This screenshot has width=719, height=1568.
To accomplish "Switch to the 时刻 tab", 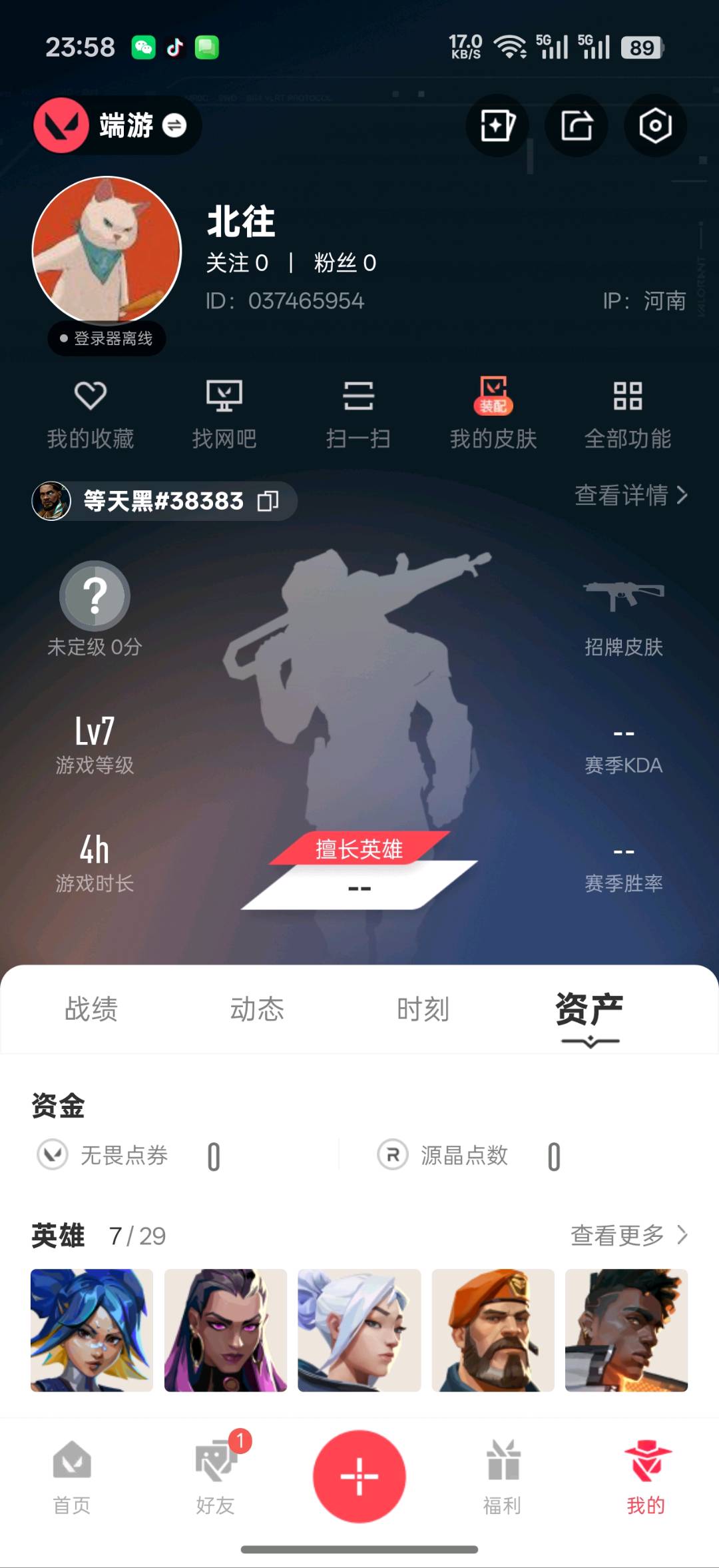I will (423, 1009).
